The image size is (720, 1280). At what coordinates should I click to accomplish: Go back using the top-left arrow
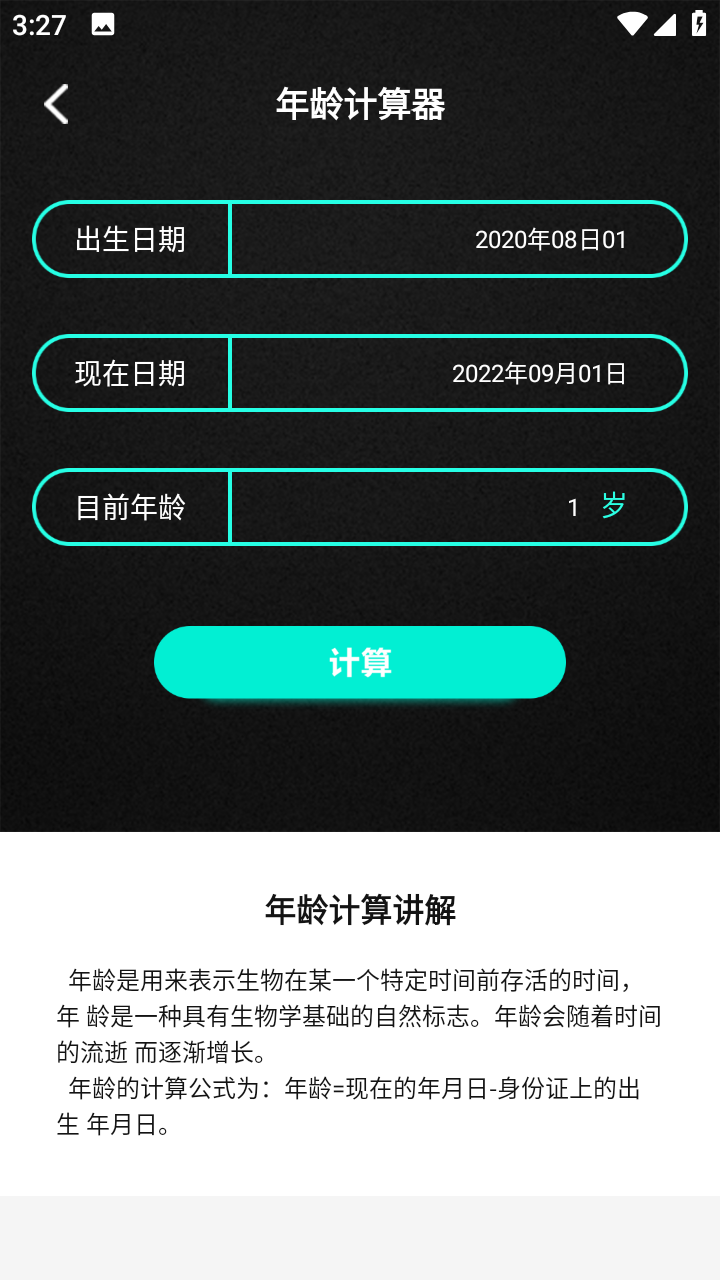[x=56, y=104]
